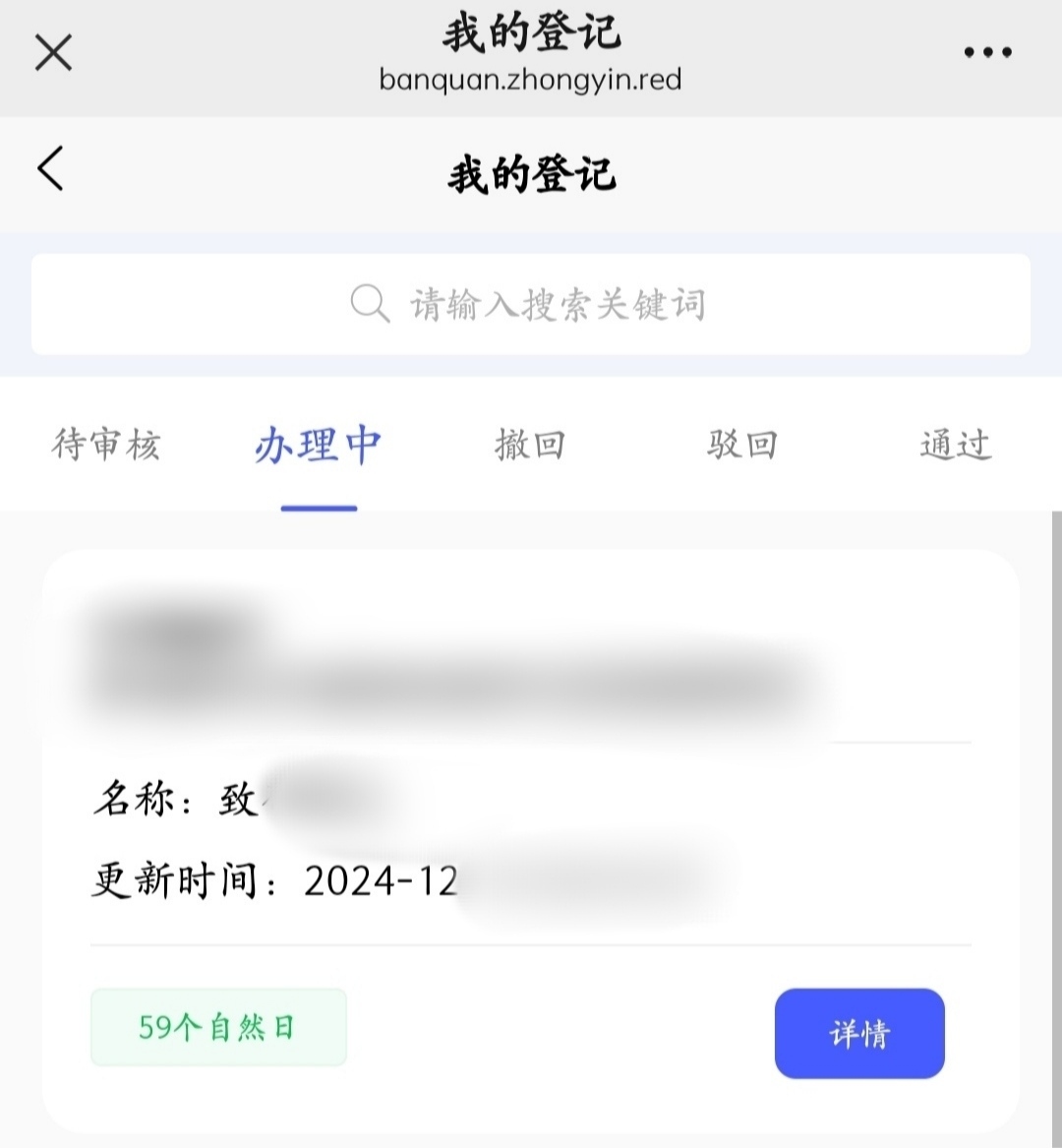The height and width of the screenshot is (1148, 1062).
Task: Switch to the 撤回 tab
Action: pyautogui.click(x=530, y=446)
